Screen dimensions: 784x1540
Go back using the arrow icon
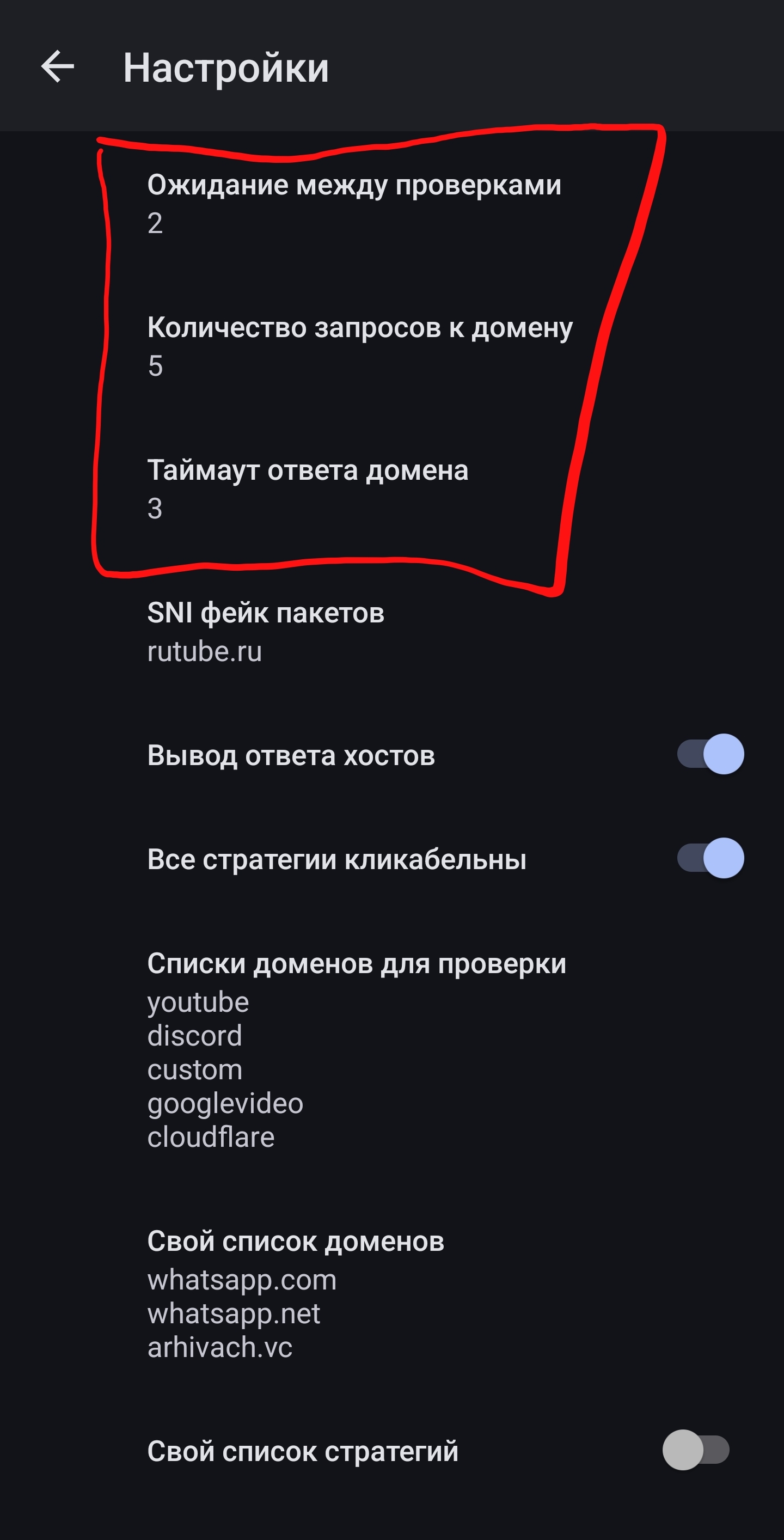click(57, 66)
